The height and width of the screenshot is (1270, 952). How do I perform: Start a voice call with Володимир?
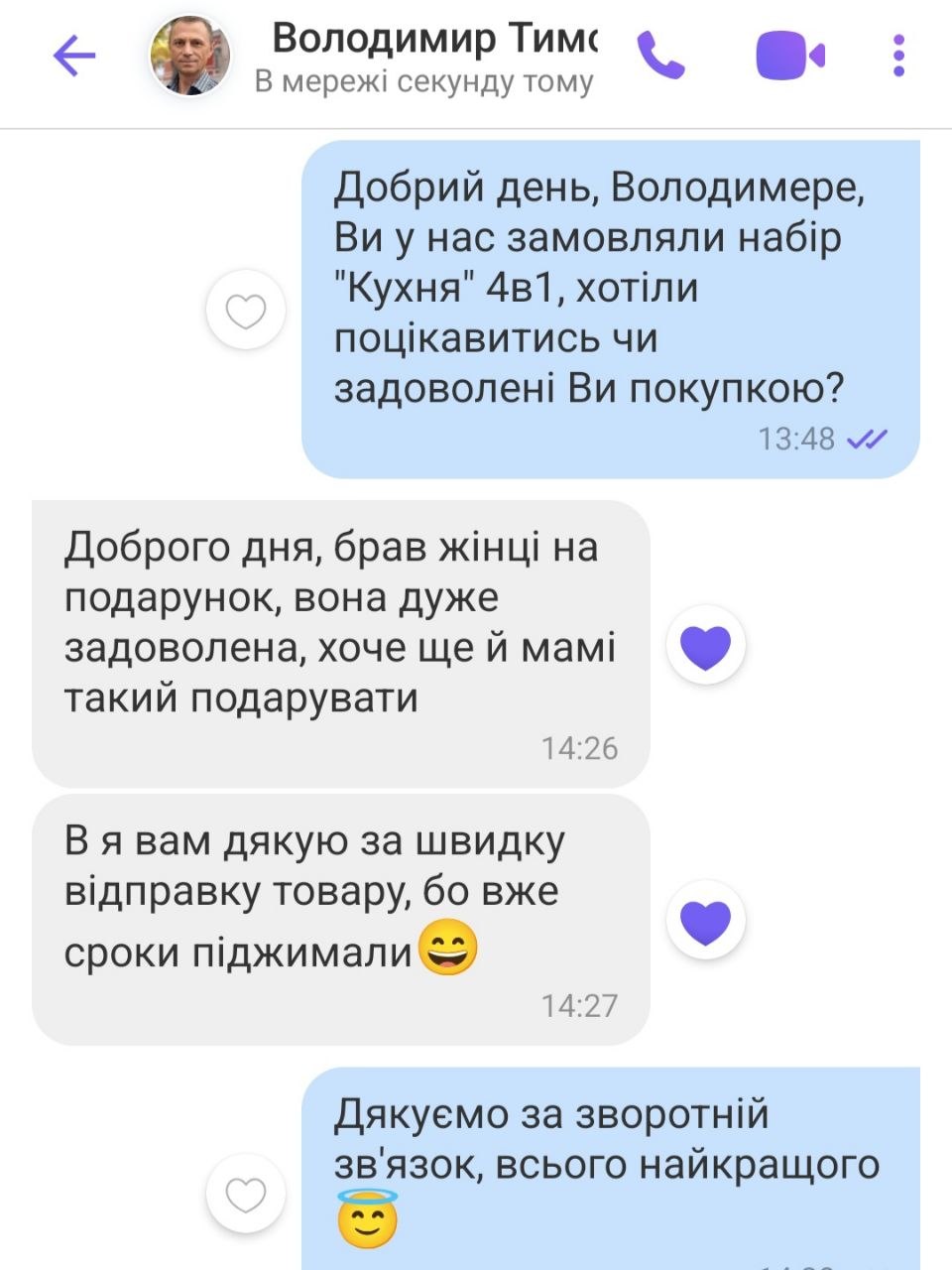tap(660, 56)
